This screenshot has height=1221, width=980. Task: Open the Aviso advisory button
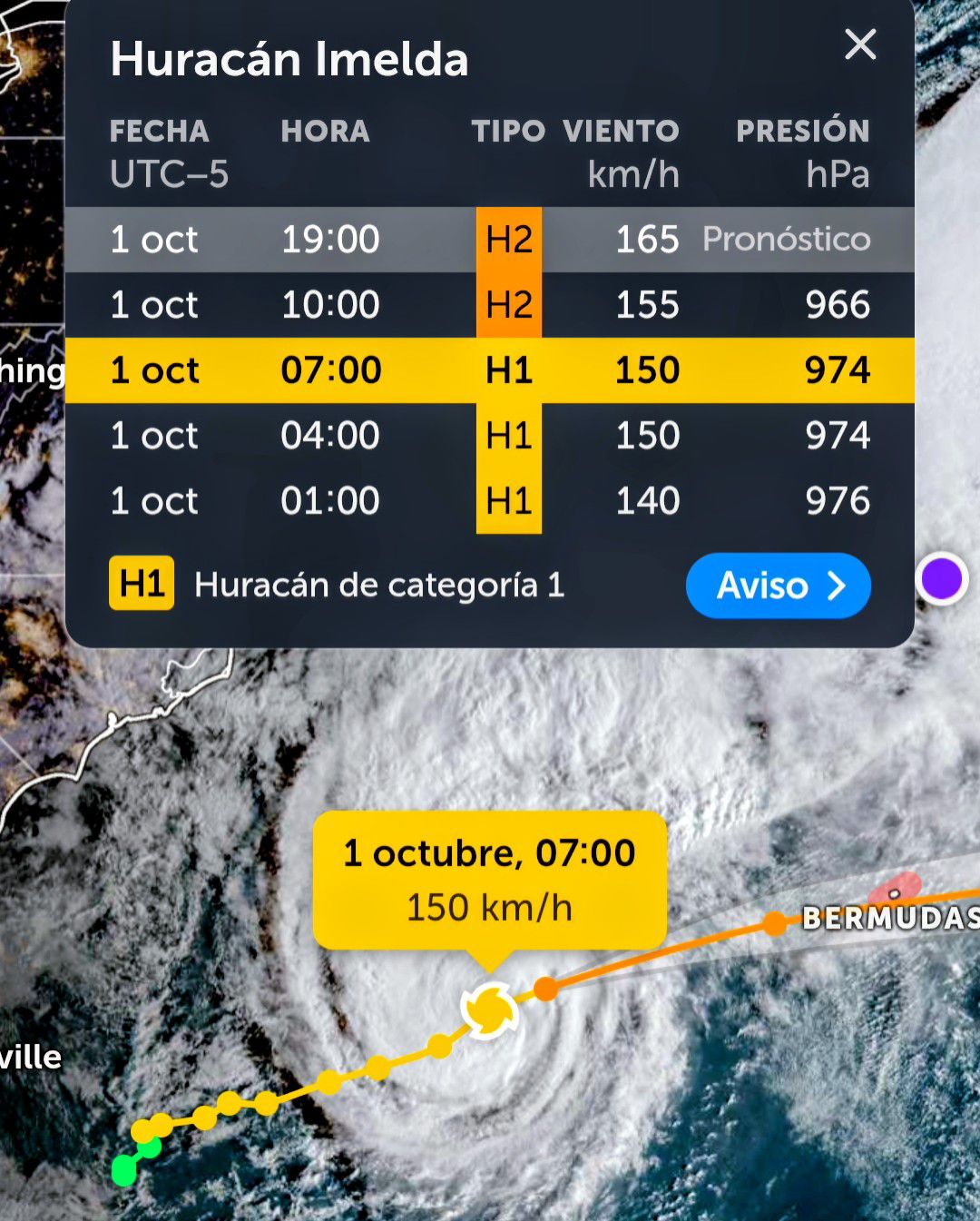tap(778, 586)
